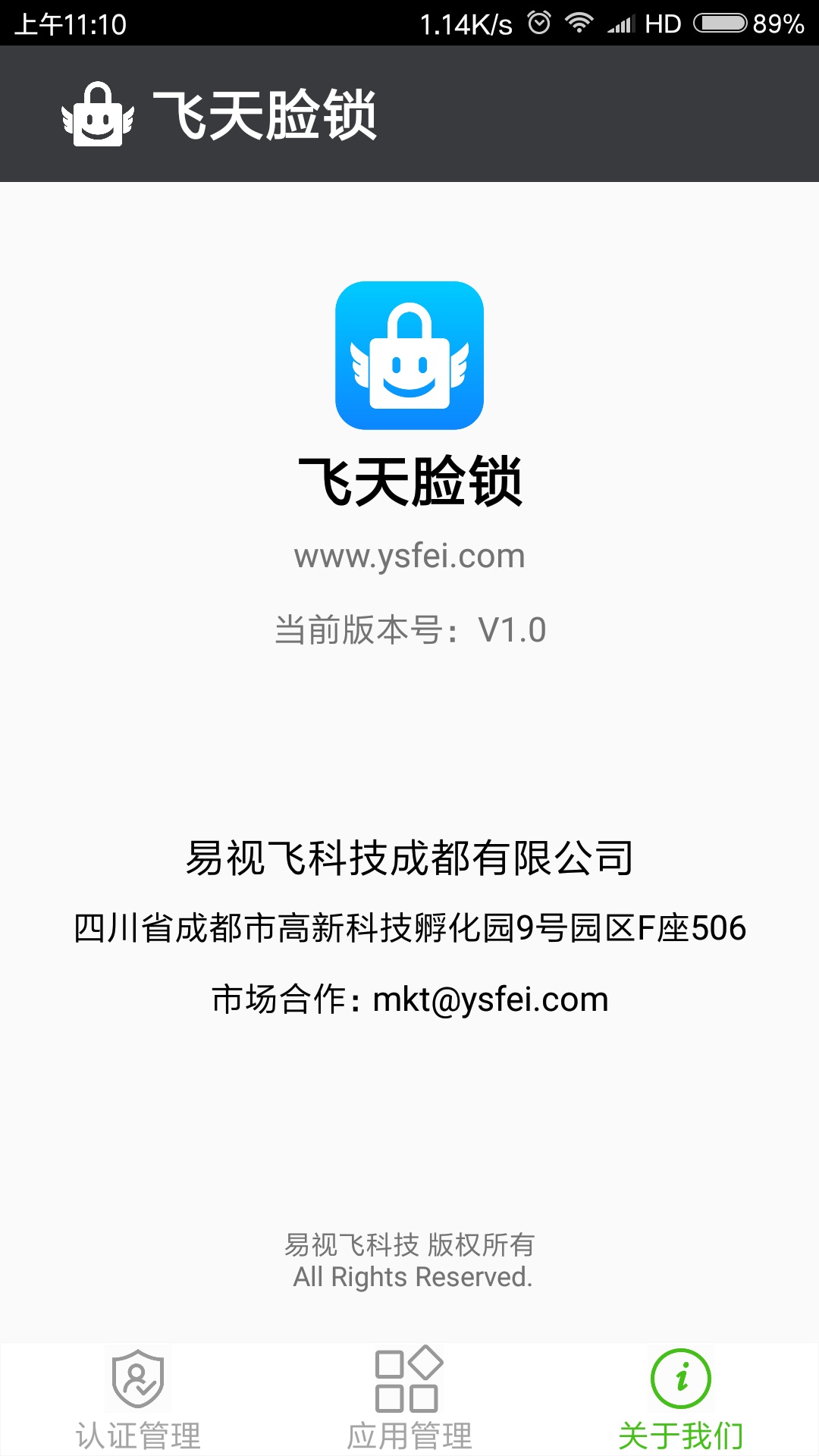Open the 认证管理 shield icon
819x1456 pixels.
point(136,1379)
